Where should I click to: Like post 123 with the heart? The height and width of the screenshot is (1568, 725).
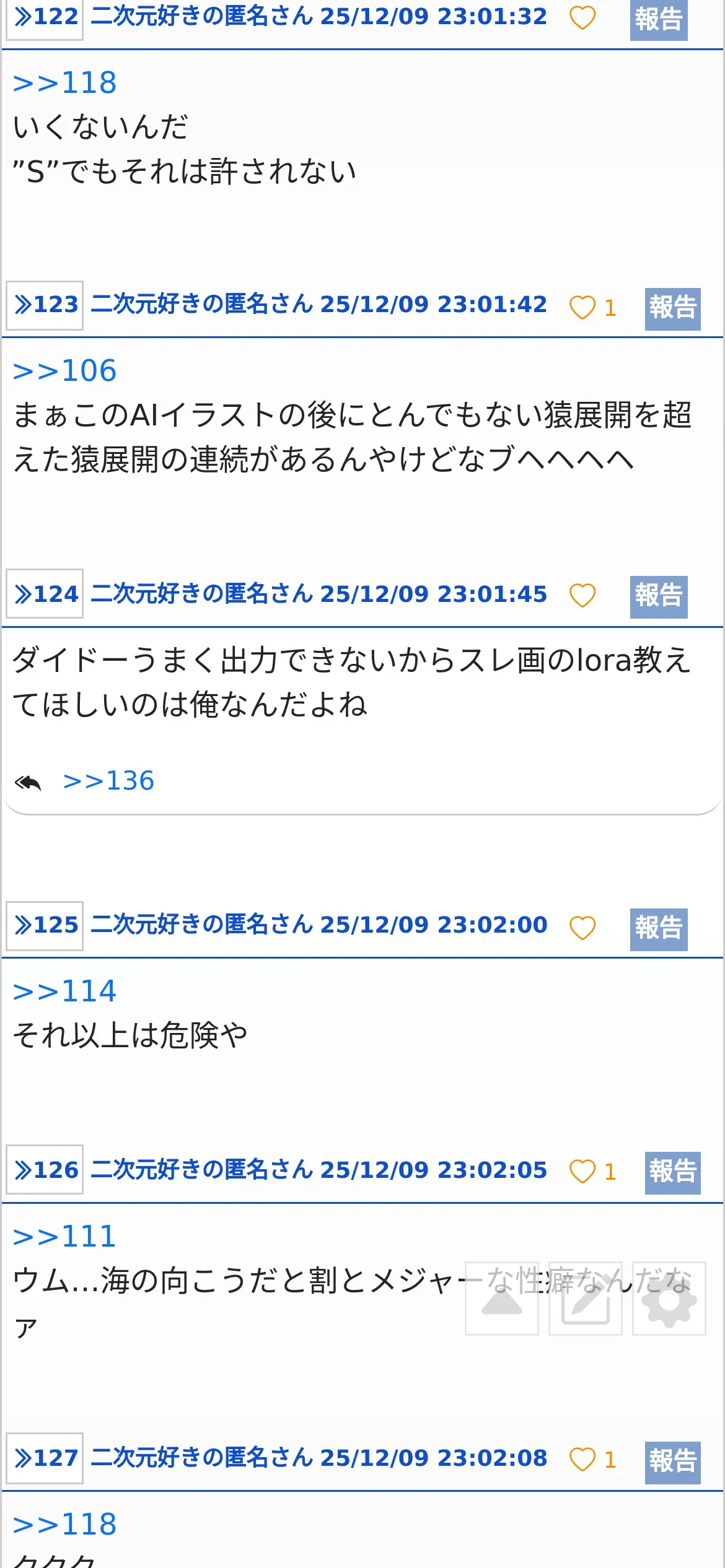pos(582,308)
